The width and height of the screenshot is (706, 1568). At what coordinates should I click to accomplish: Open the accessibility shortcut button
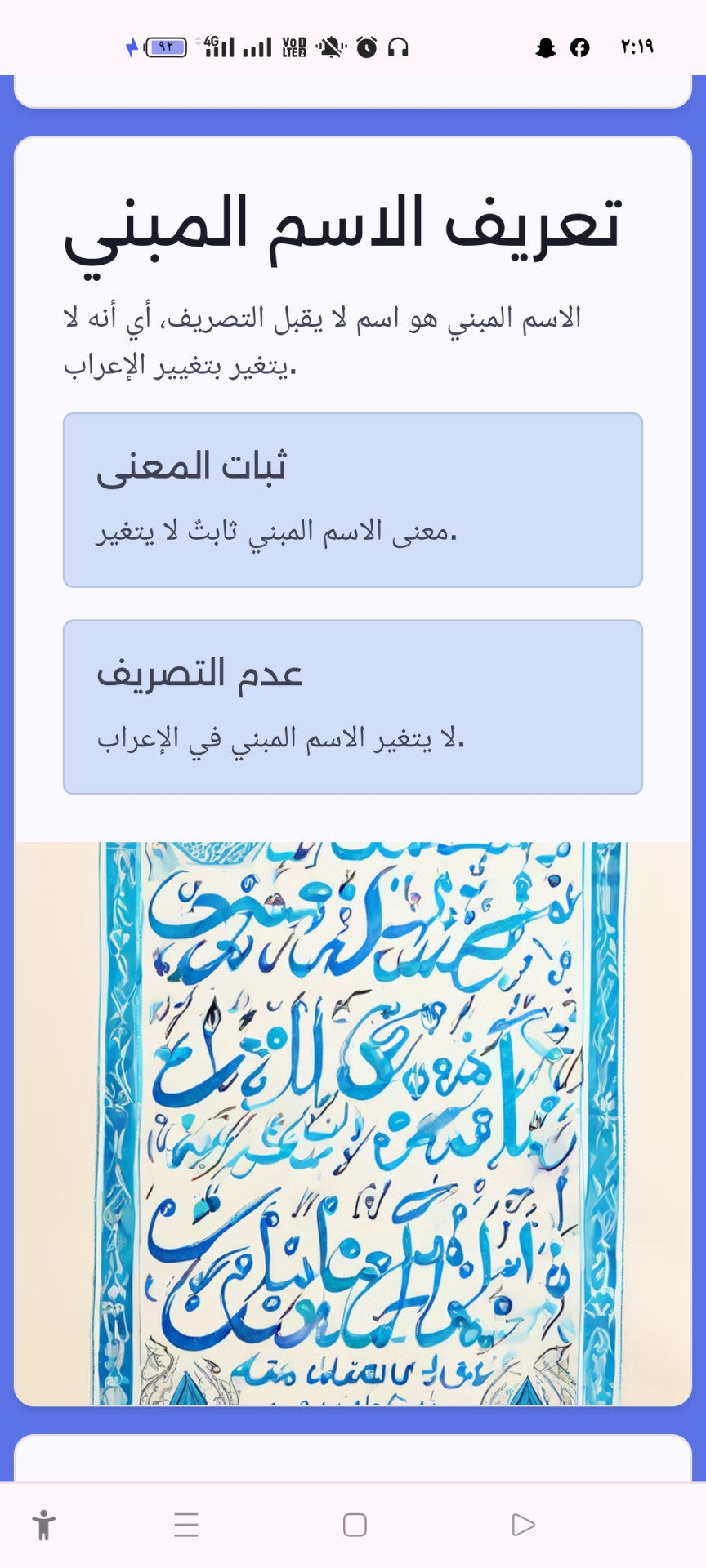tap(44, 1525)
